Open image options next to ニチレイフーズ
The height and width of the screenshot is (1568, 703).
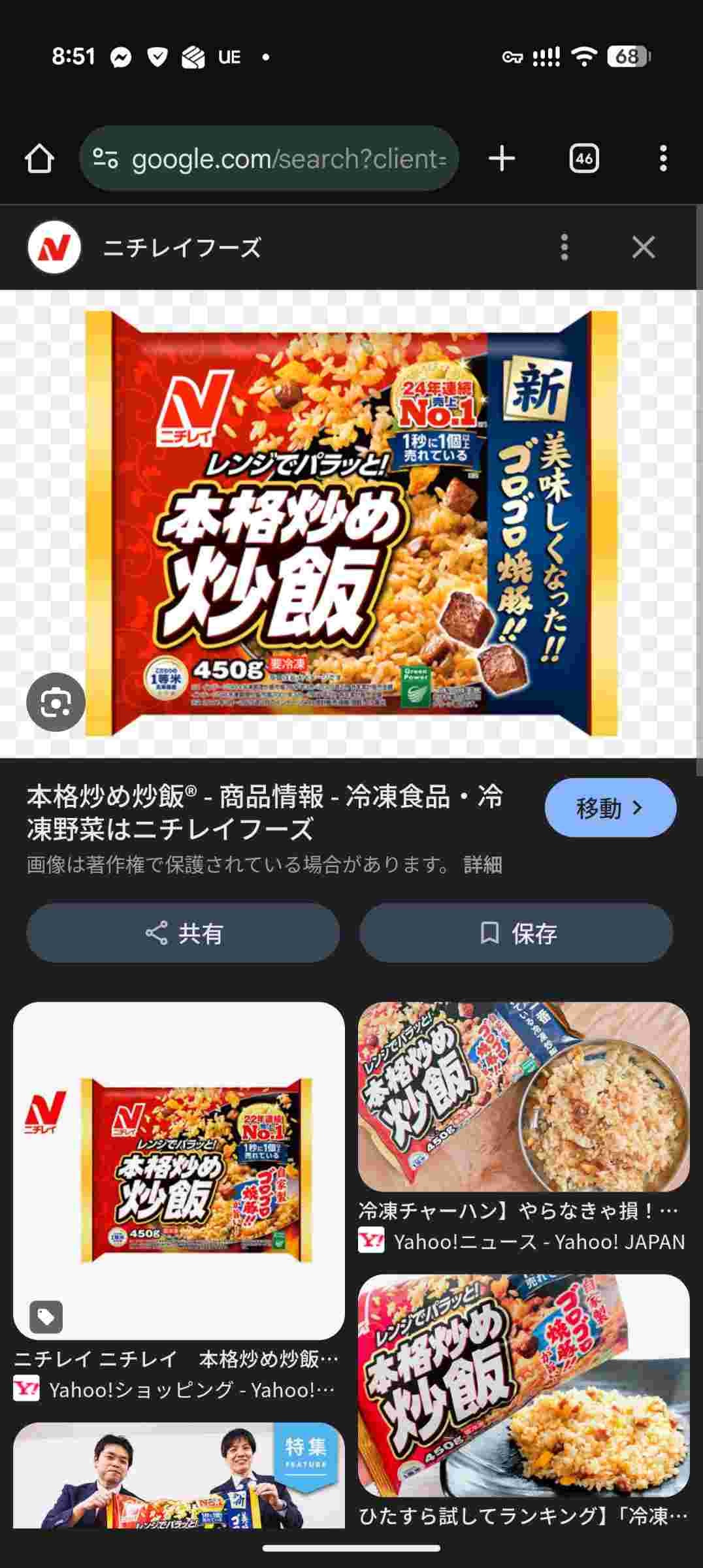click(564, 248)
